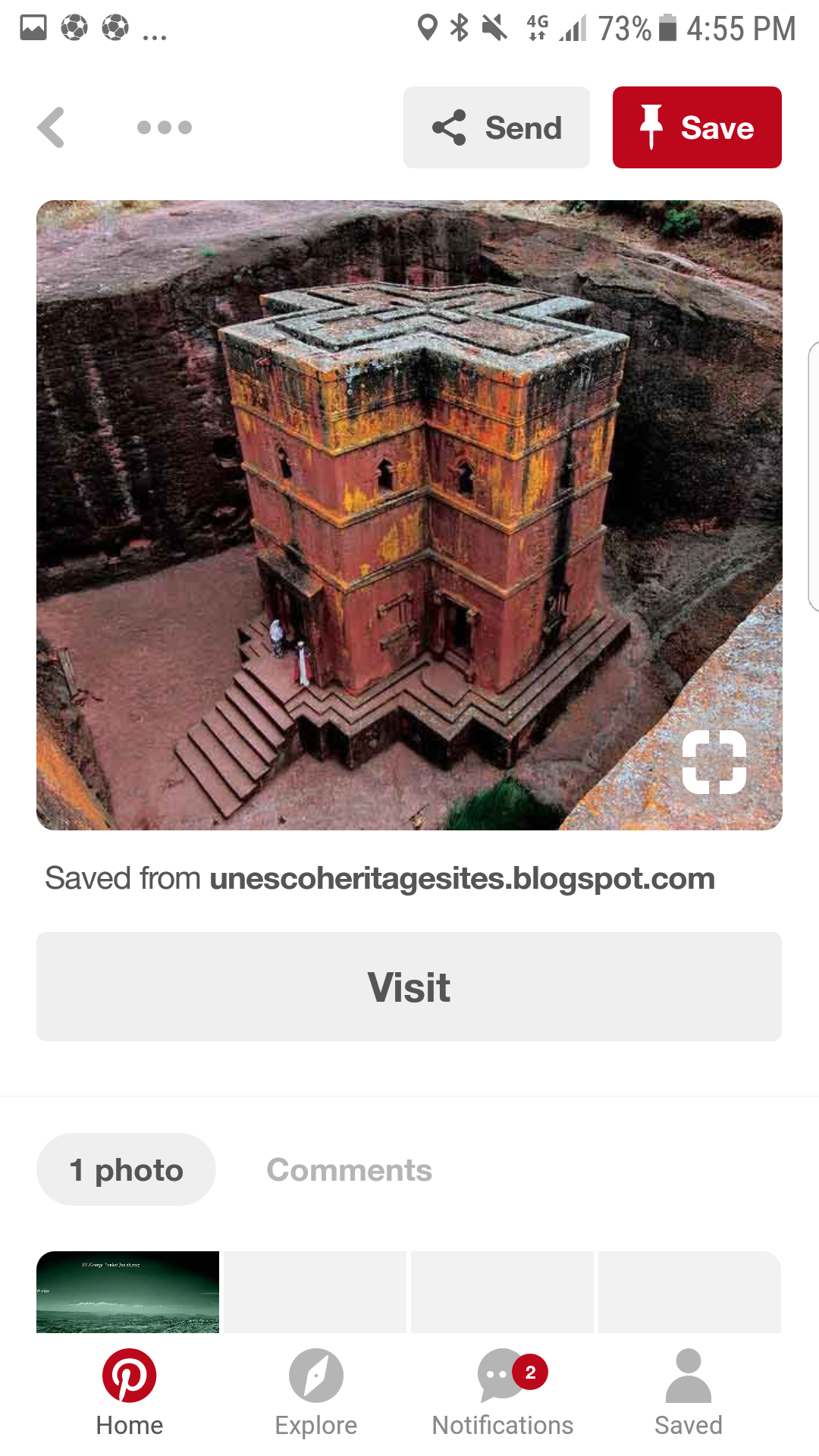This screenshot has height=1456, width=819.
Task: Switch to the Explore tab
Action: pyautogui.click(x=316, y=1393)
